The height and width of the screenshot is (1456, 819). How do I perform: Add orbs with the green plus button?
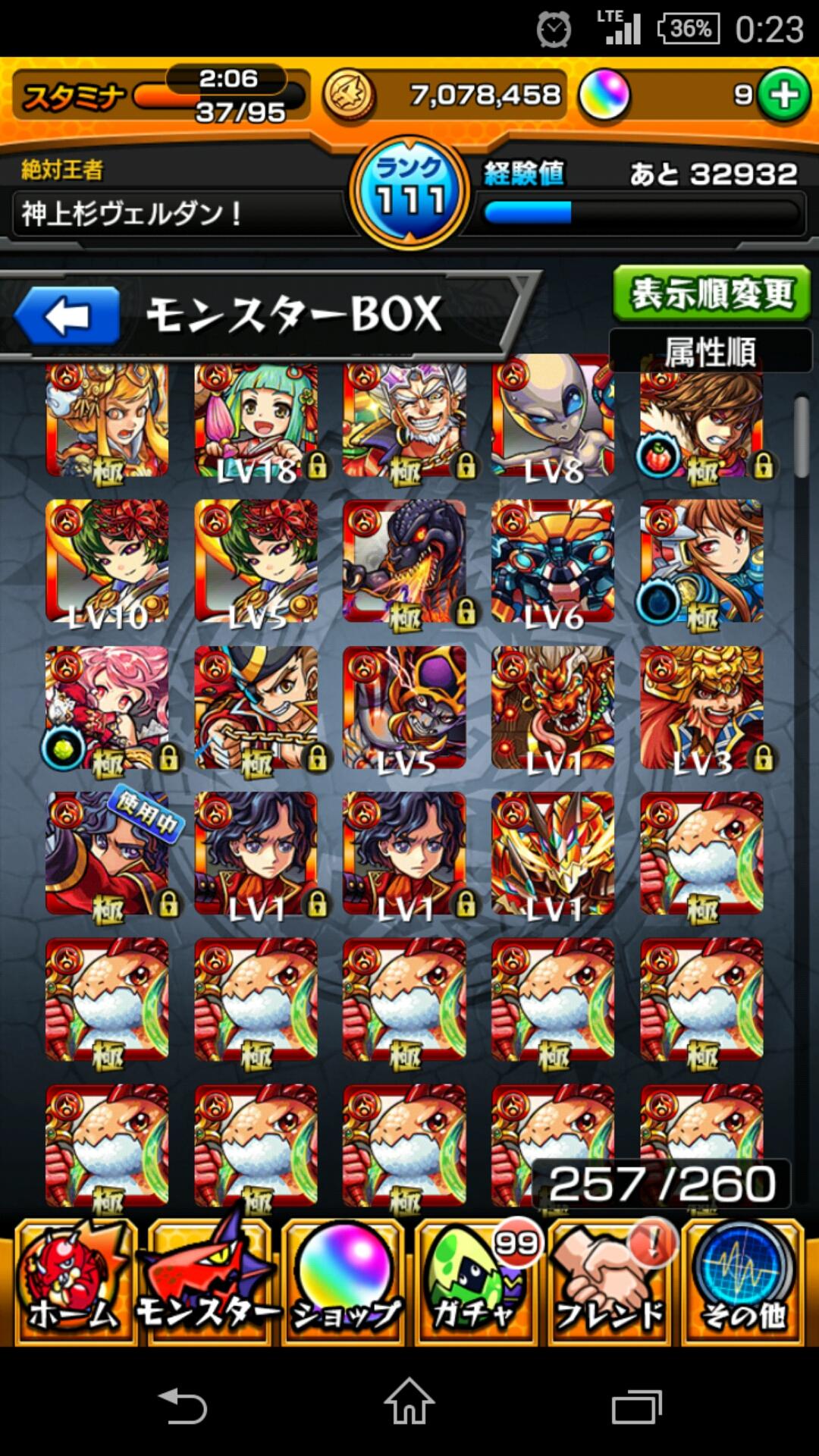[783, 96]
